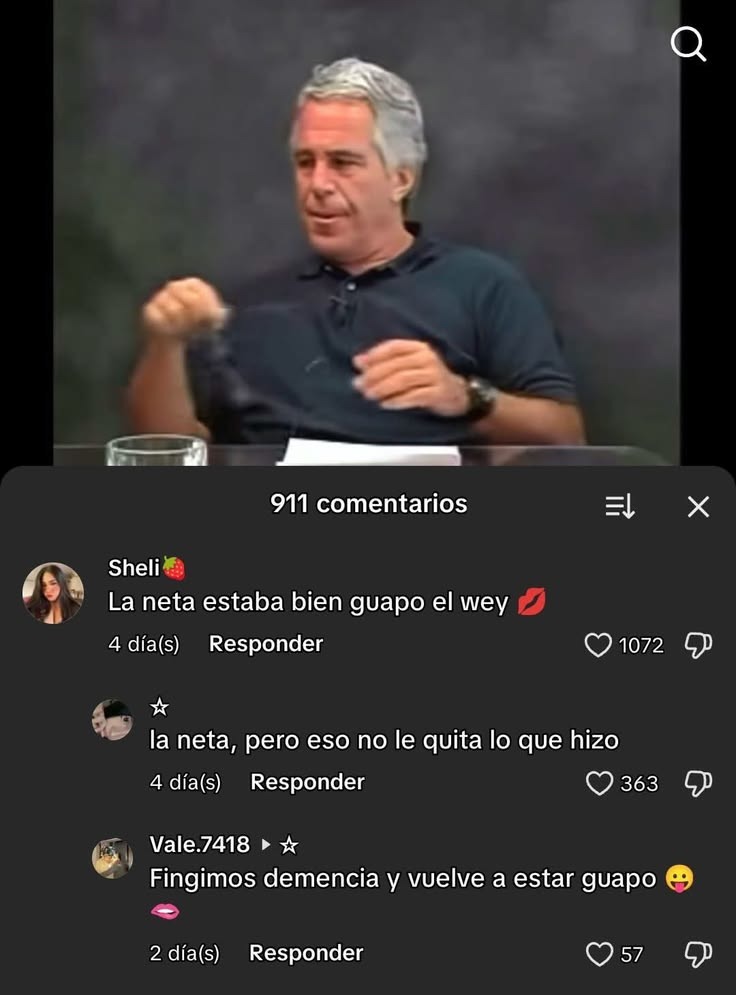Like the reply saying 'la neta, pero eso no le quita'
Screen dimensions: 736x995
598,783
